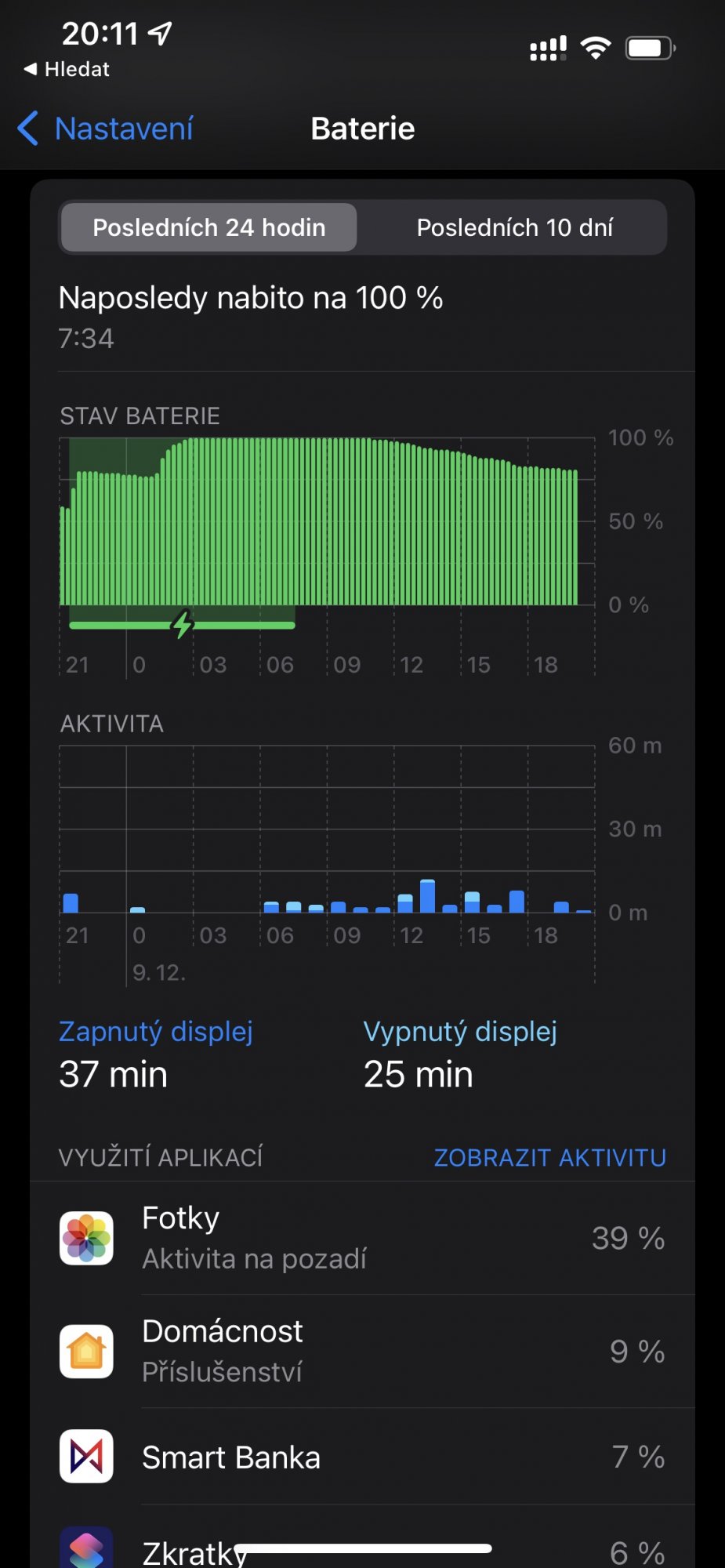Select the Smart Banka usage row
This screenshot has width=725, height=1568.
[362, 1457]
